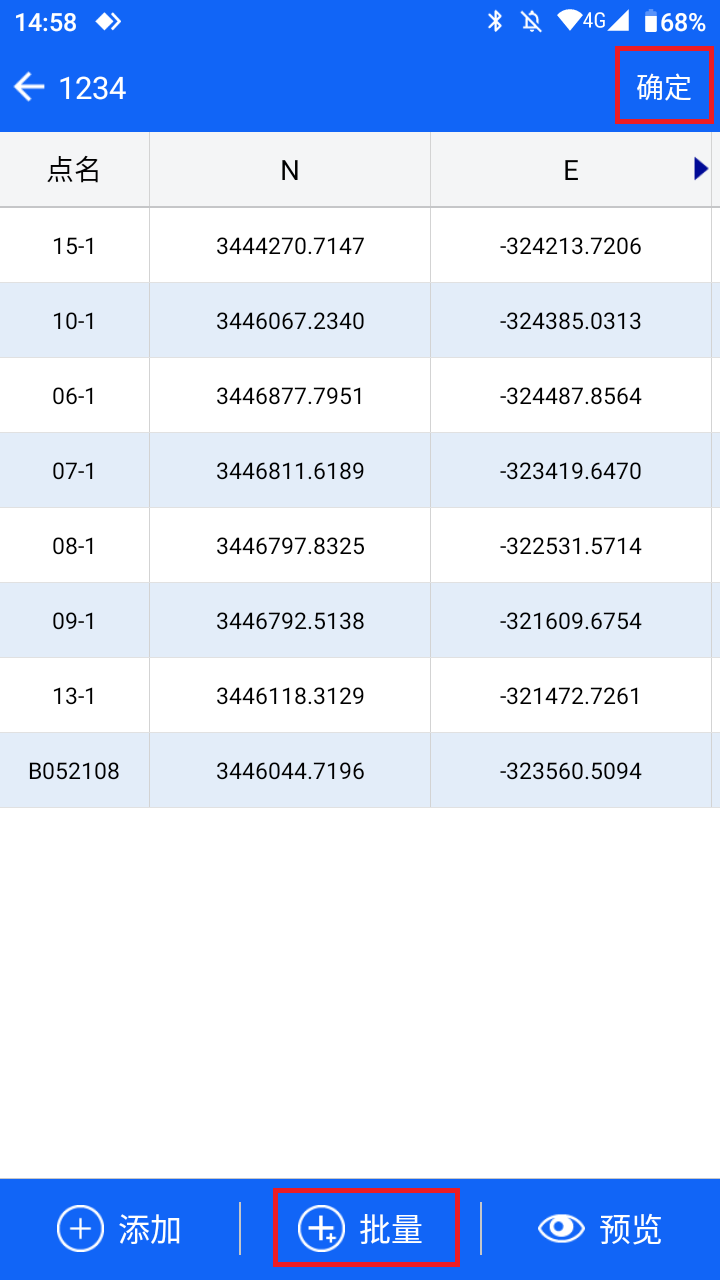Confirm with the 确定 button
Image resolution: width=720 pixels, height=1280 pixels.
click(x=664, y=87)
